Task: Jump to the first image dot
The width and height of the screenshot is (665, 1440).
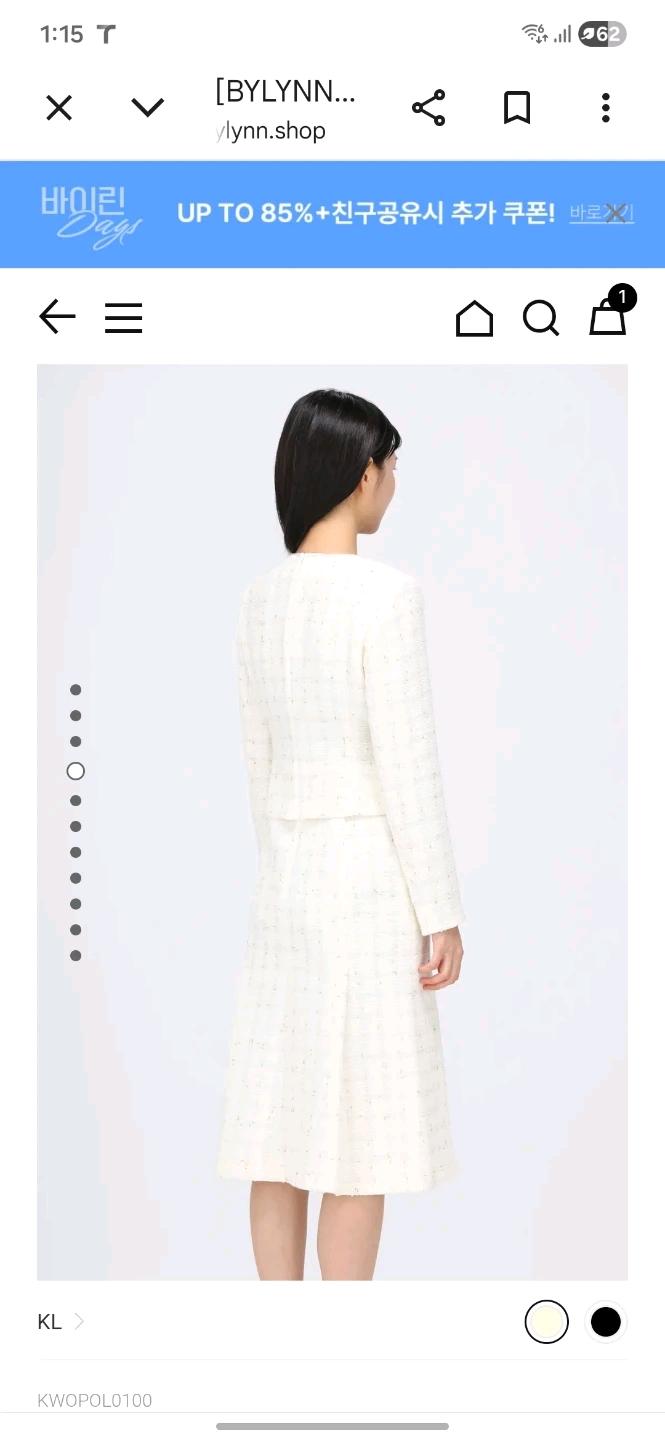Action: (75, 690)
